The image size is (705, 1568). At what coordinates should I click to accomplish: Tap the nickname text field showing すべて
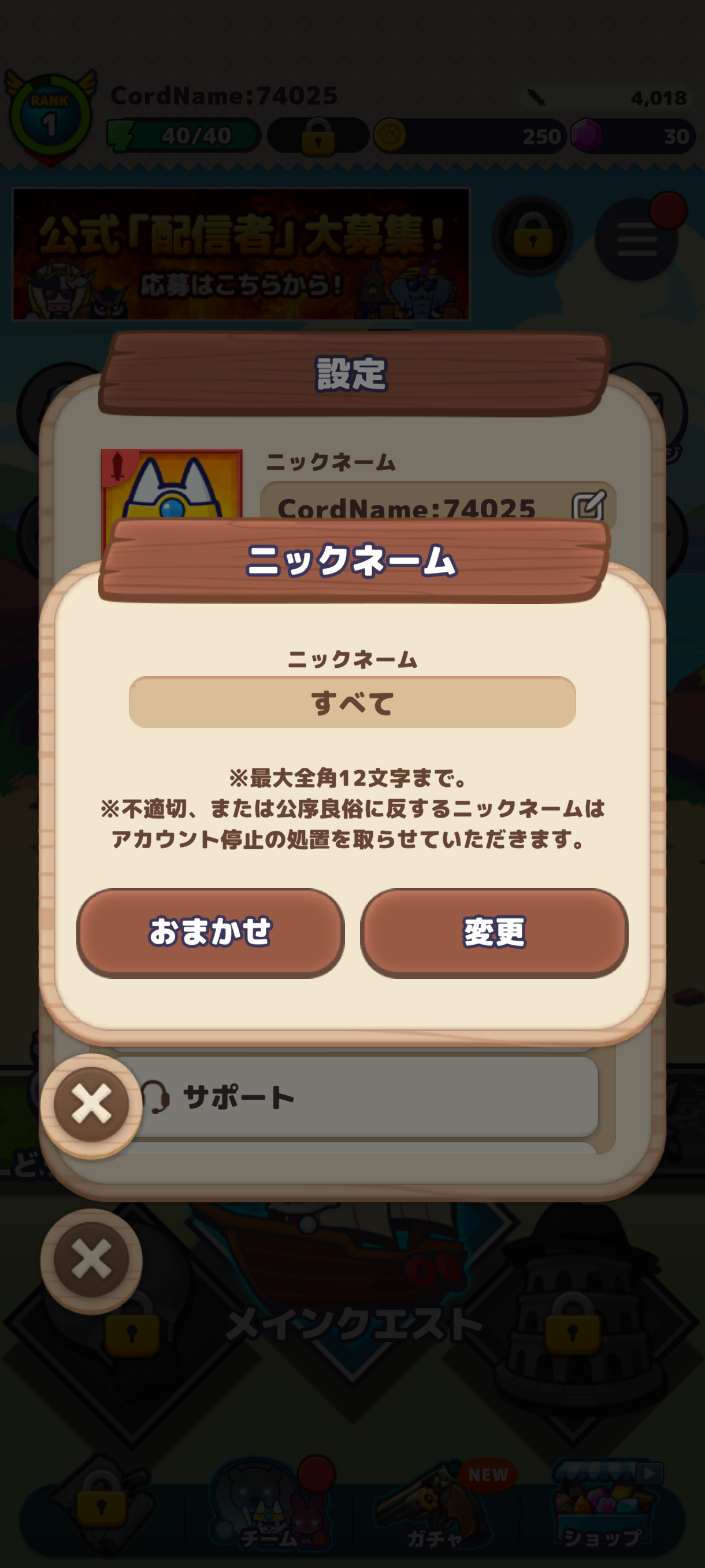click(352, 702)
